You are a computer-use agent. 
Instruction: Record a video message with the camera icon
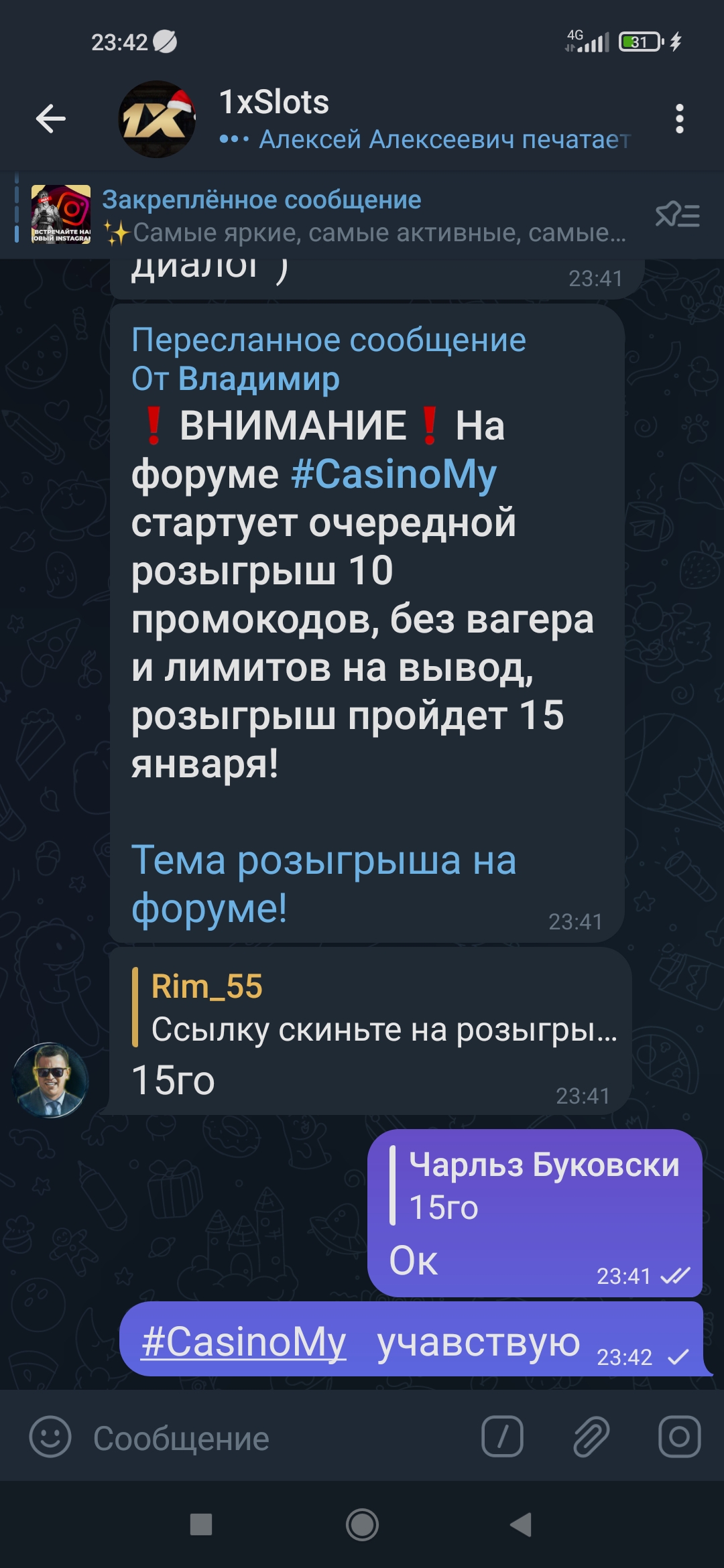pos(679,1437)
